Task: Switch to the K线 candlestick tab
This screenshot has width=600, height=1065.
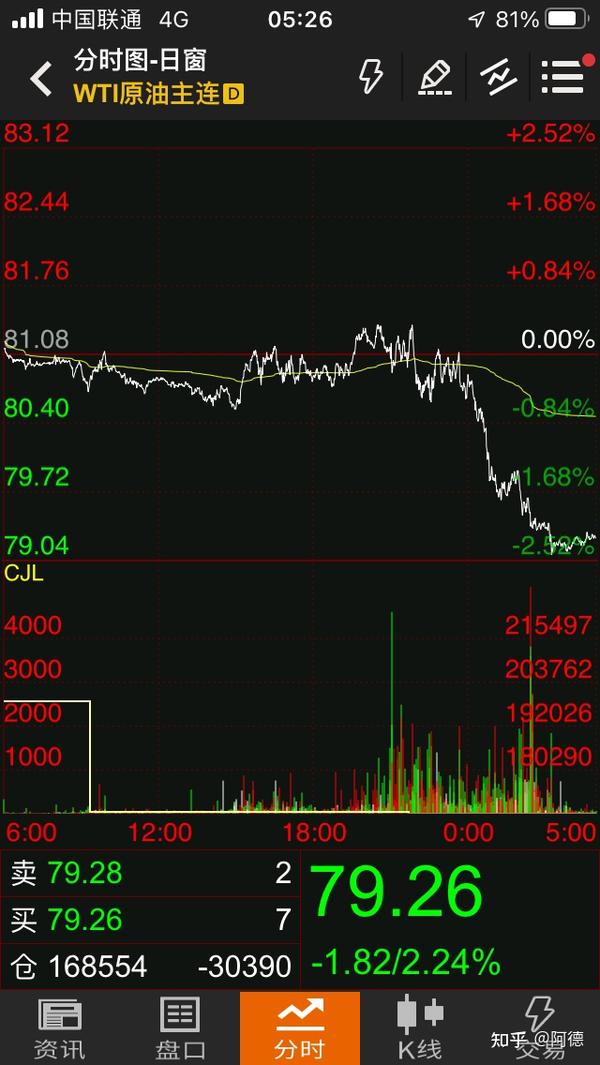Action: [x=420, y=1028]
